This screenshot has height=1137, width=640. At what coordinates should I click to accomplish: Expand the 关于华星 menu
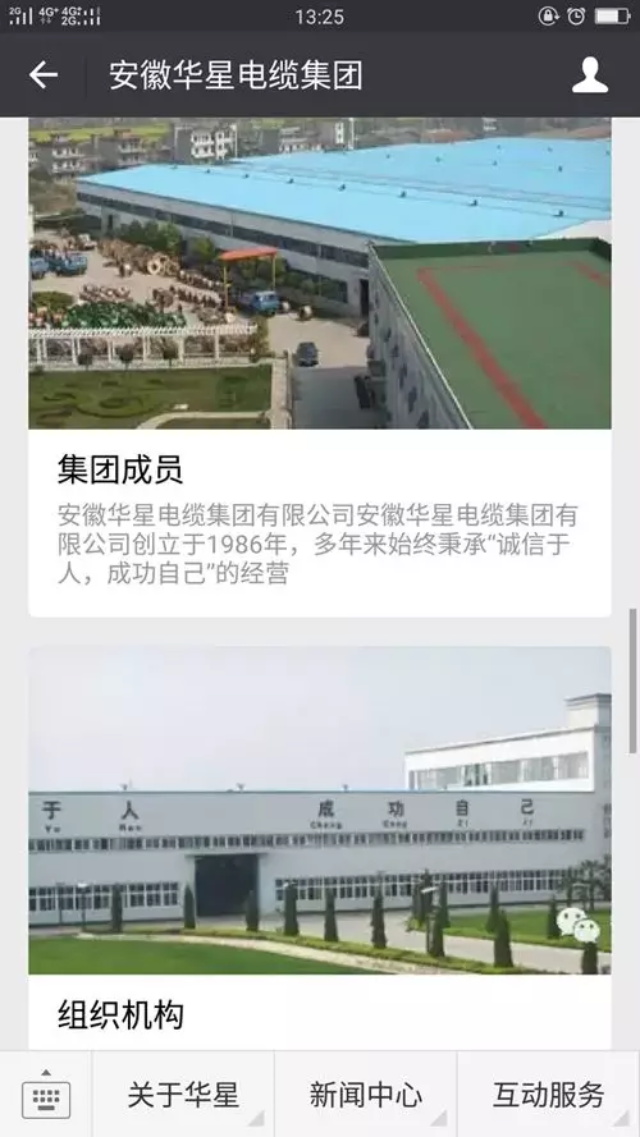click(x=183, y=1095)
